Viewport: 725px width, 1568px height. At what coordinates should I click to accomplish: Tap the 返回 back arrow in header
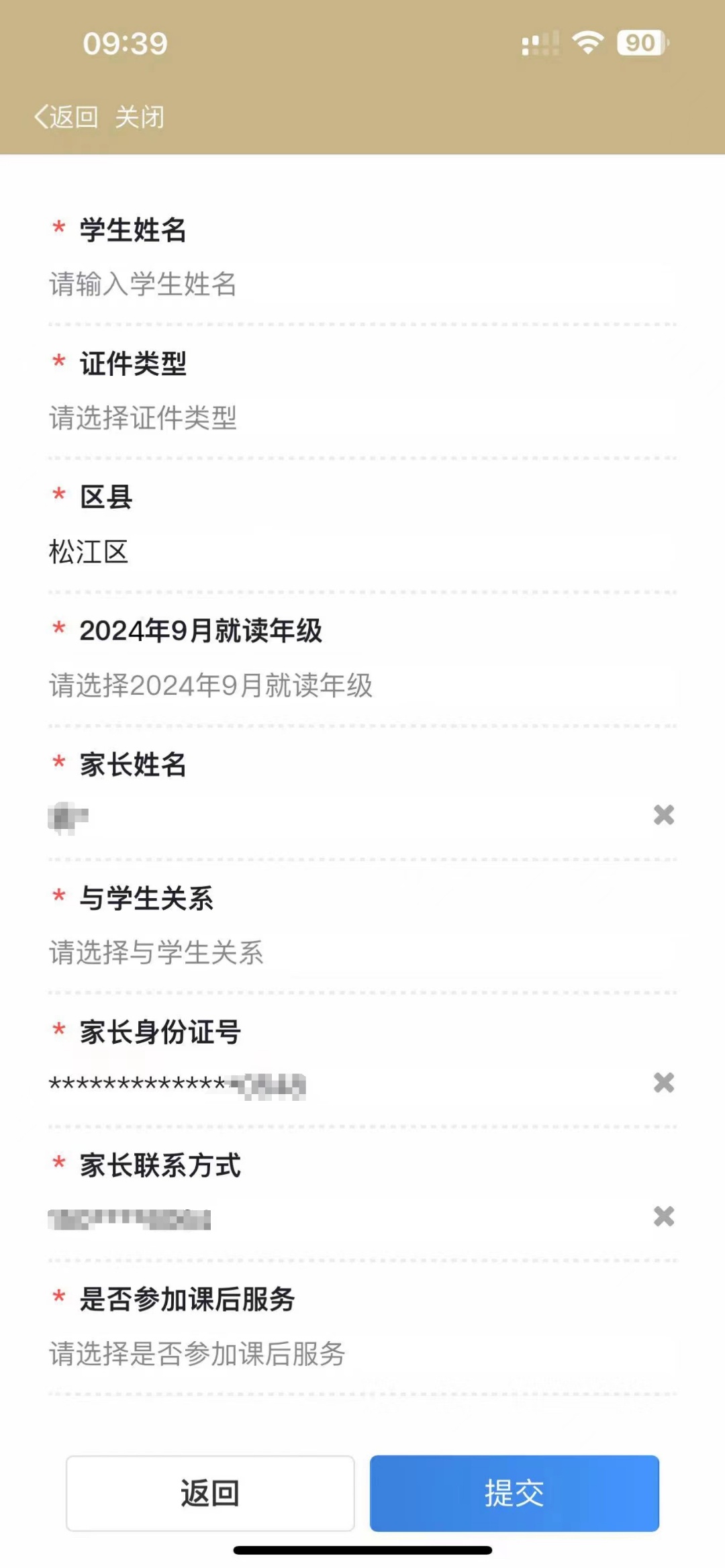pyautogui.click(x=66, y=117)
